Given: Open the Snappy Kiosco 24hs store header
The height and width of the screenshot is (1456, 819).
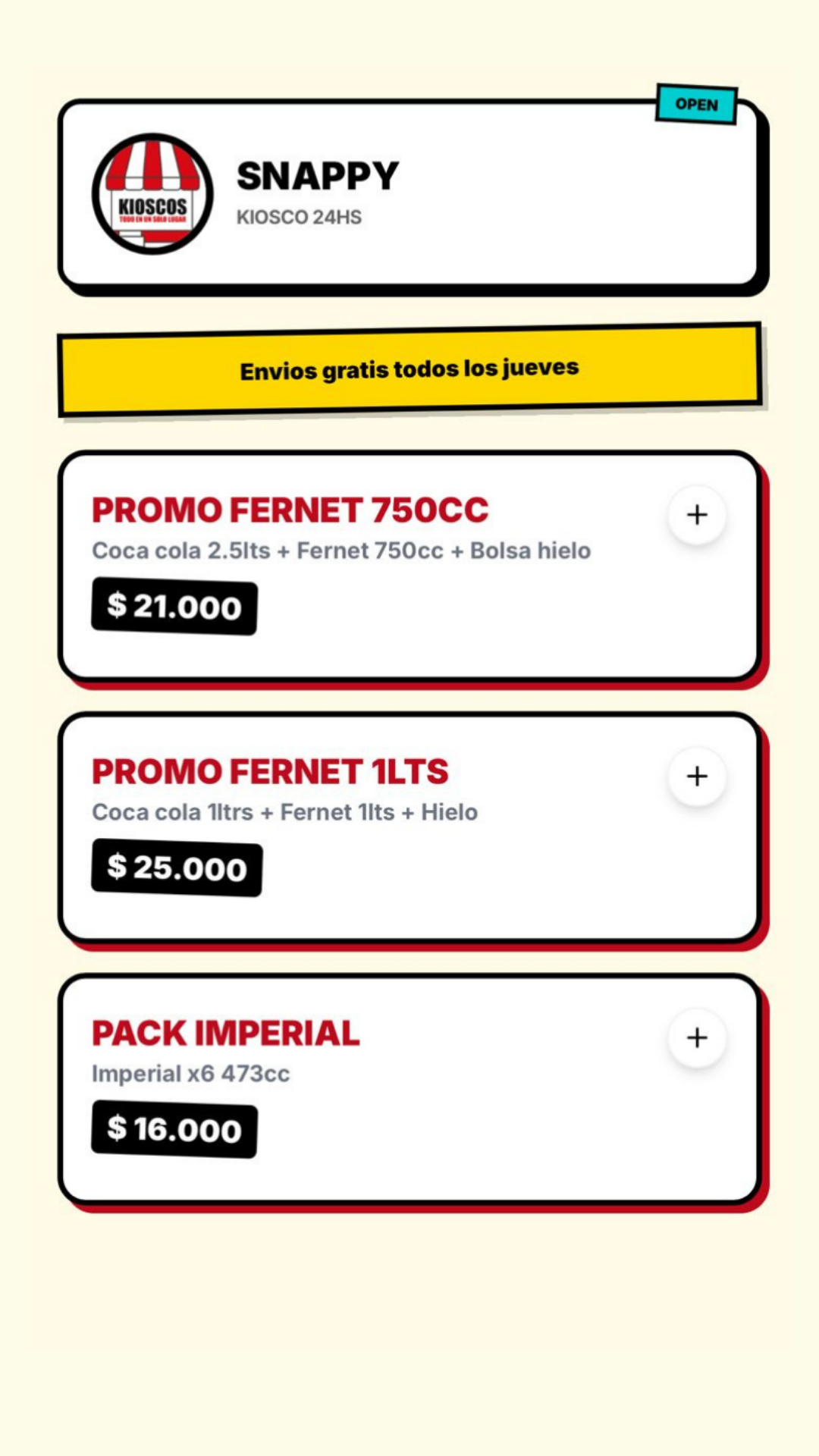Looking at the screenshot, I should pyautogui.click(x=409, y=193).
